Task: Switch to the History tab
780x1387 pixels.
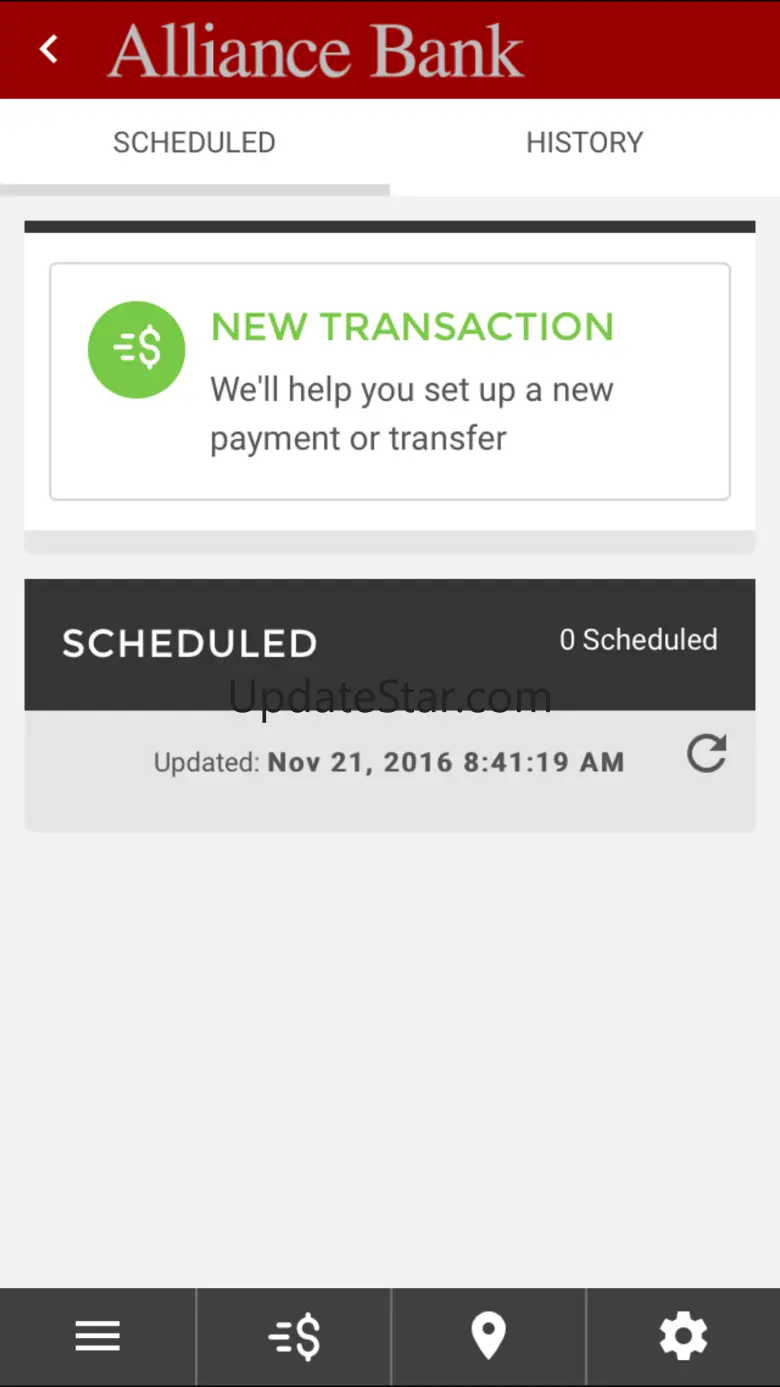Action: (x=584, y=143)
